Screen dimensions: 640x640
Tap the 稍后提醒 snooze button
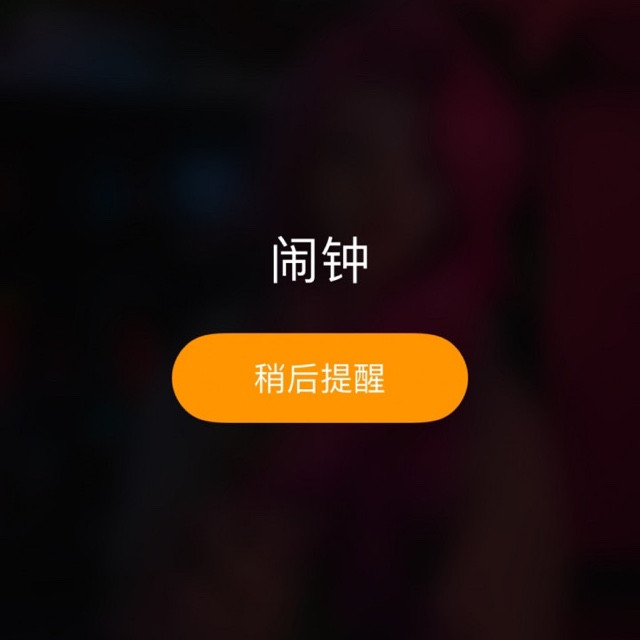tap(319, 378)
